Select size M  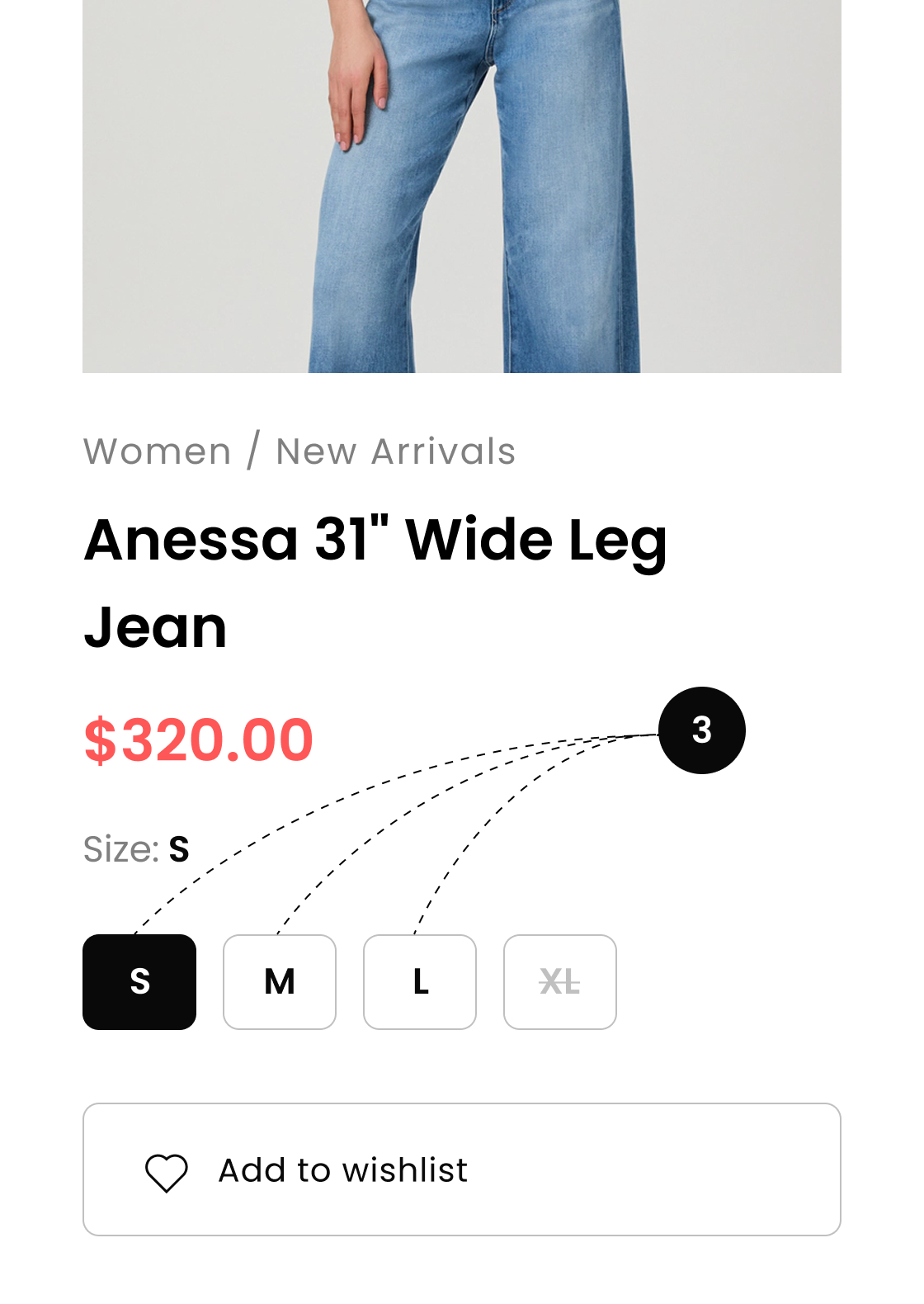(x=280, y=981)
